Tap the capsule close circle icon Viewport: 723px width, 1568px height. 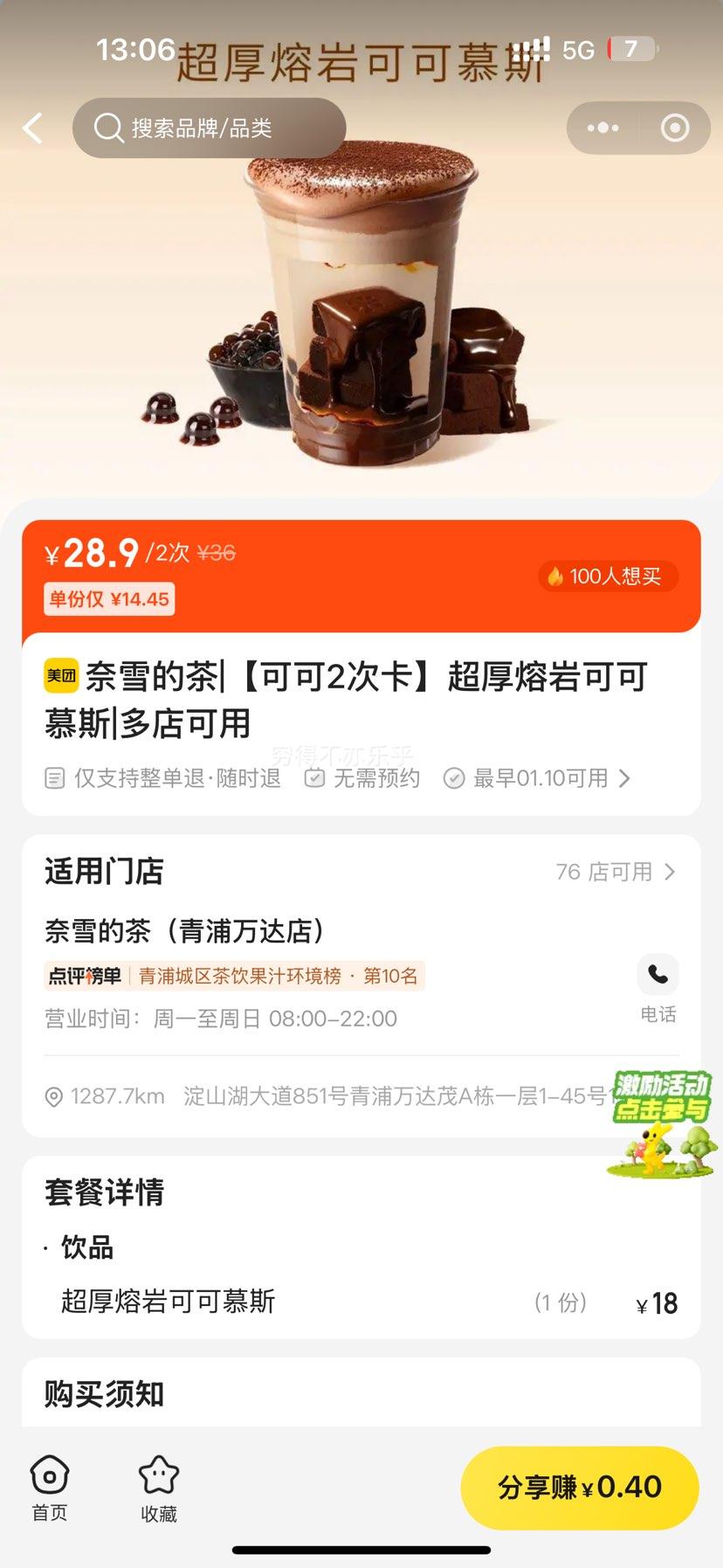674,128
